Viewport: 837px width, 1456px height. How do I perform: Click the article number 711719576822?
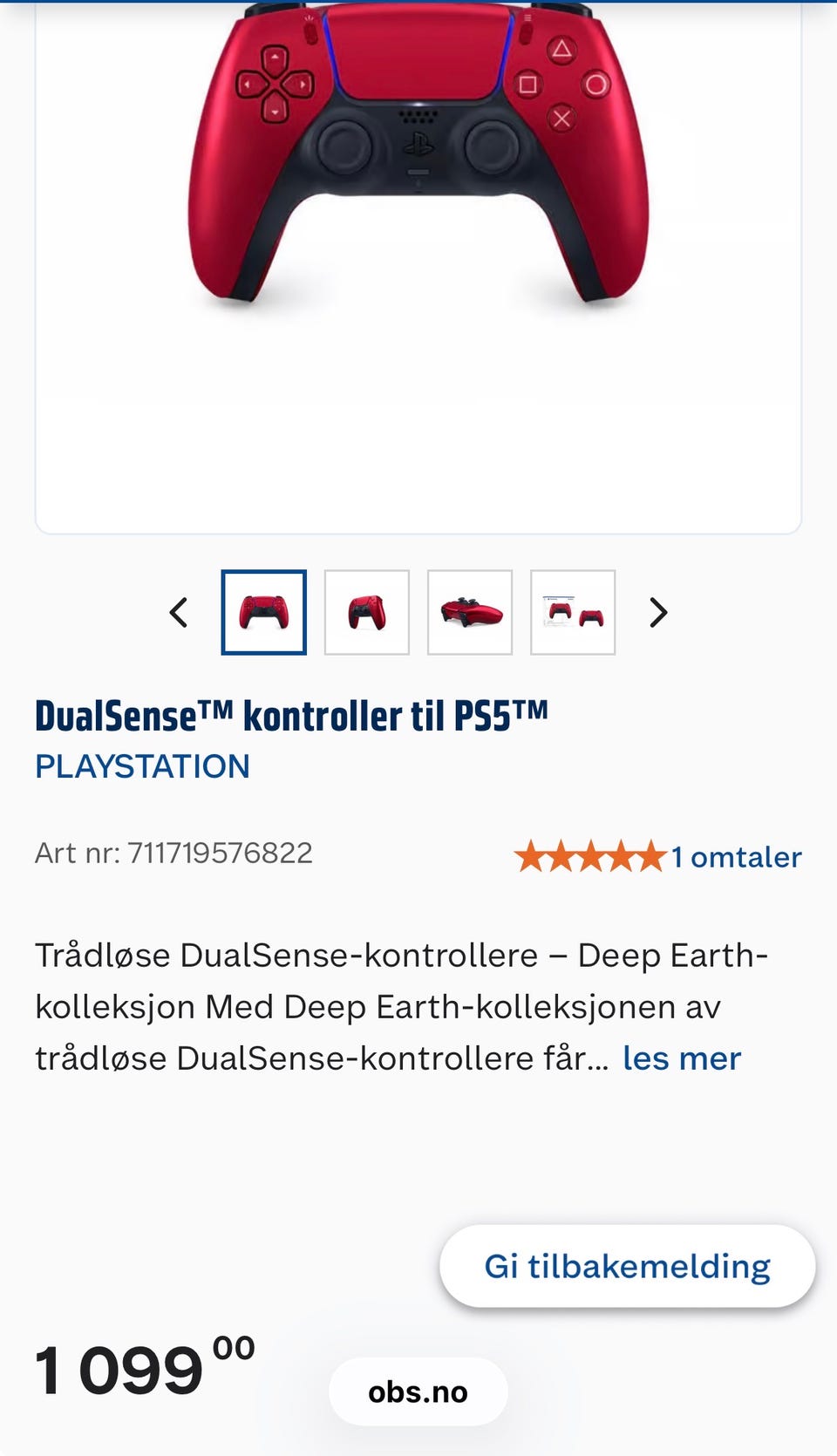tap(174, 854)
